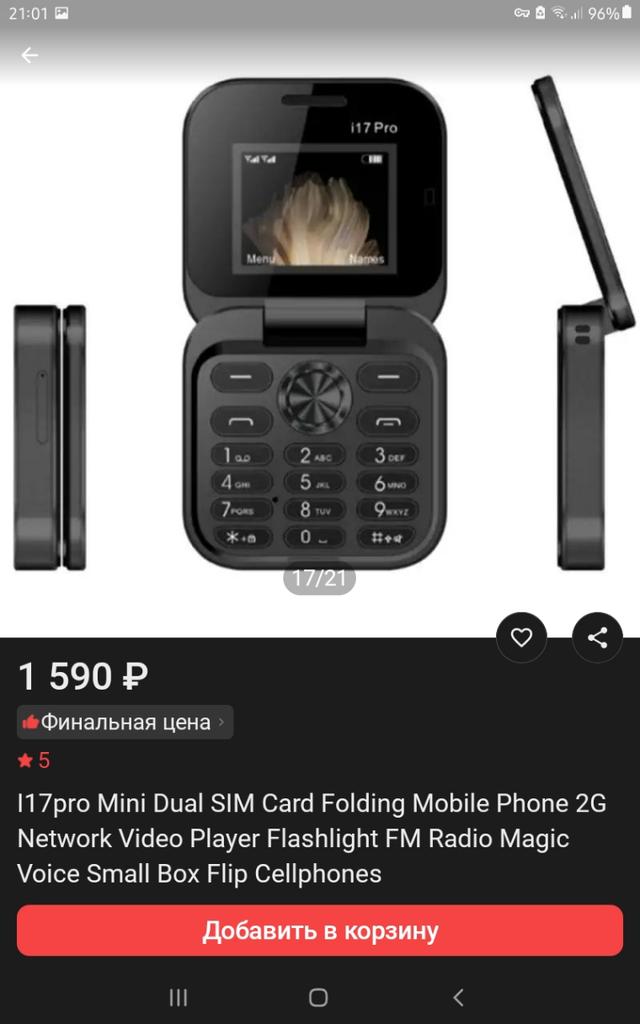Open the Финальная цена details
Image resolution: width=640 pixels, height=1024 pixels.
coord(125,722)
